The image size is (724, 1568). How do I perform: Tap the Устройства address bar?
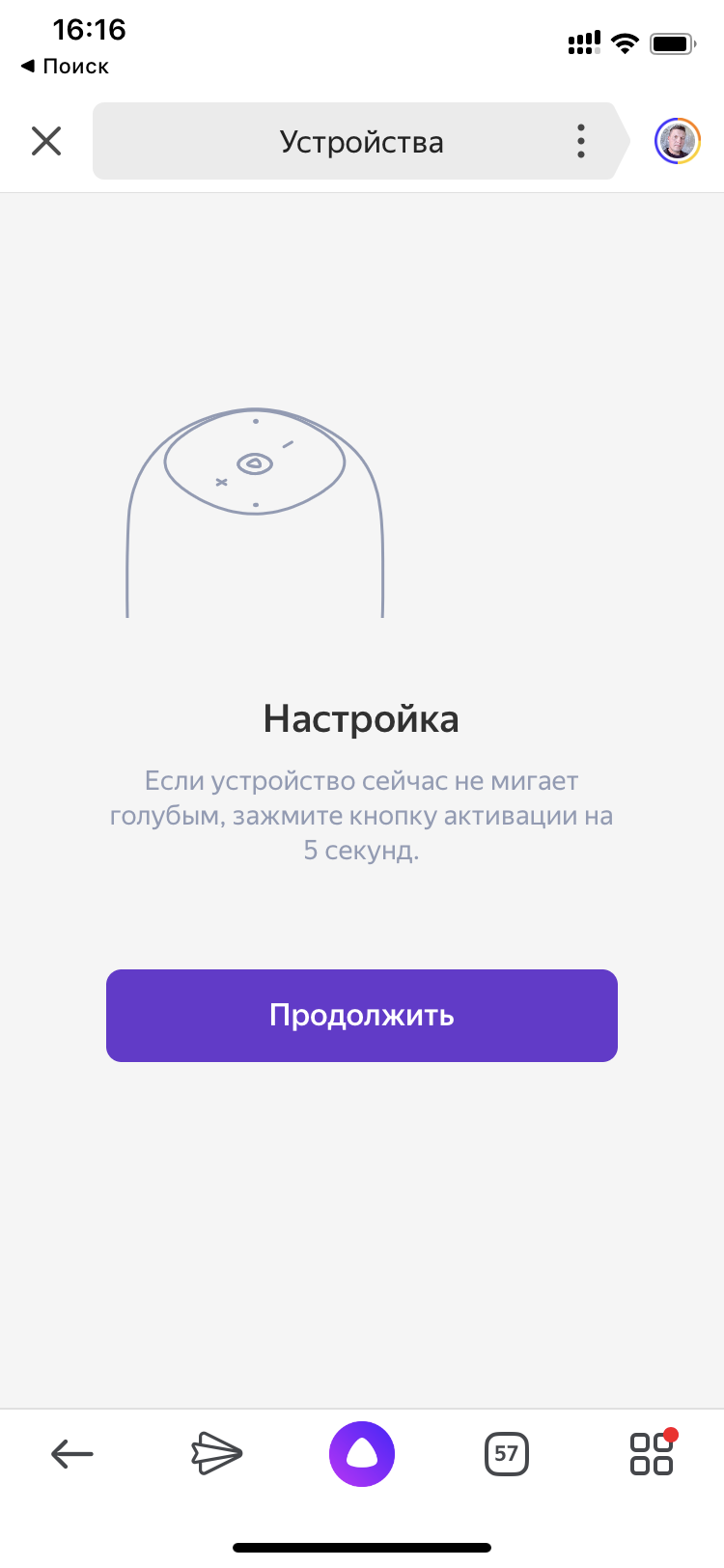pyautogui.click(x=361, y=142)
